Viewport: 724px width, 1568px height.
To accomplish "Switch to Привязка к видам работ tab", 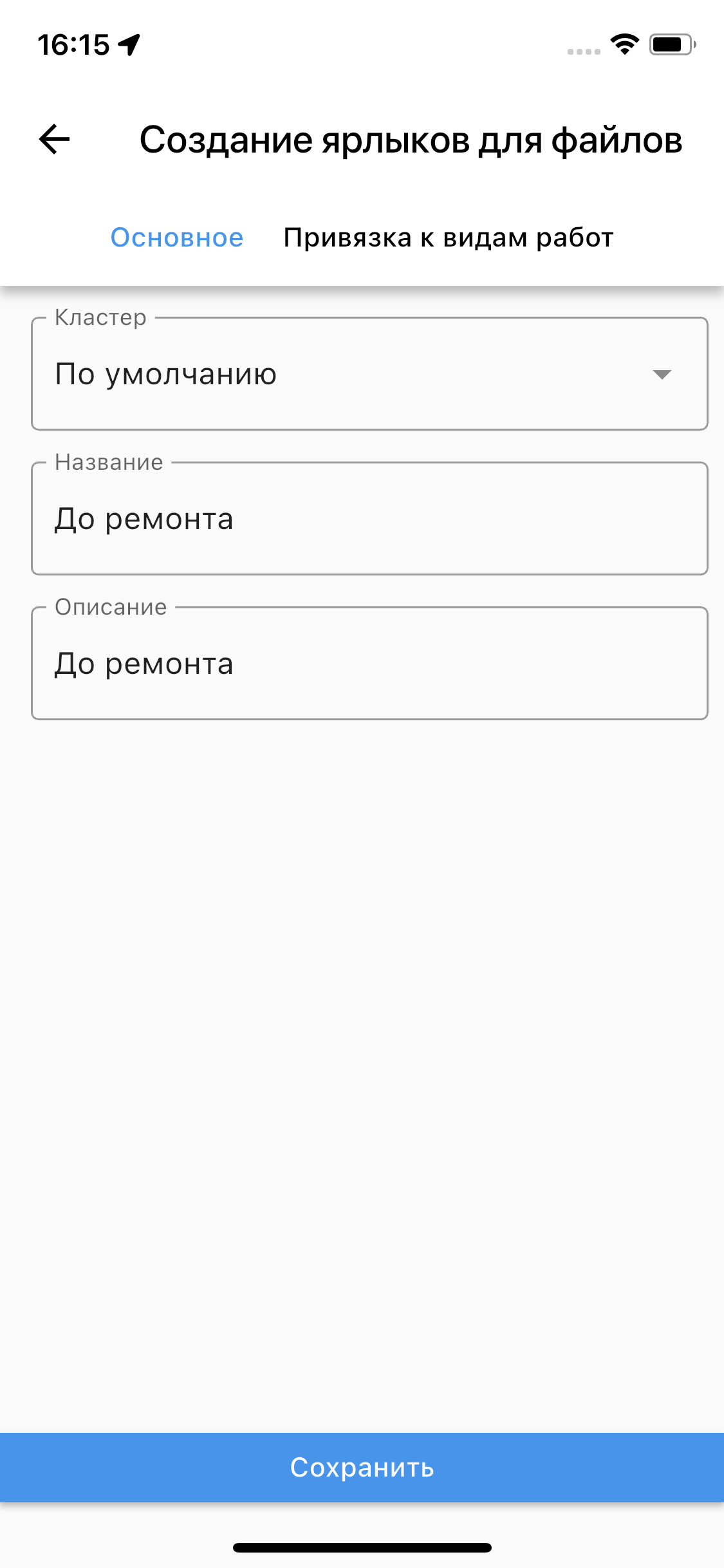I will point(449,238).
